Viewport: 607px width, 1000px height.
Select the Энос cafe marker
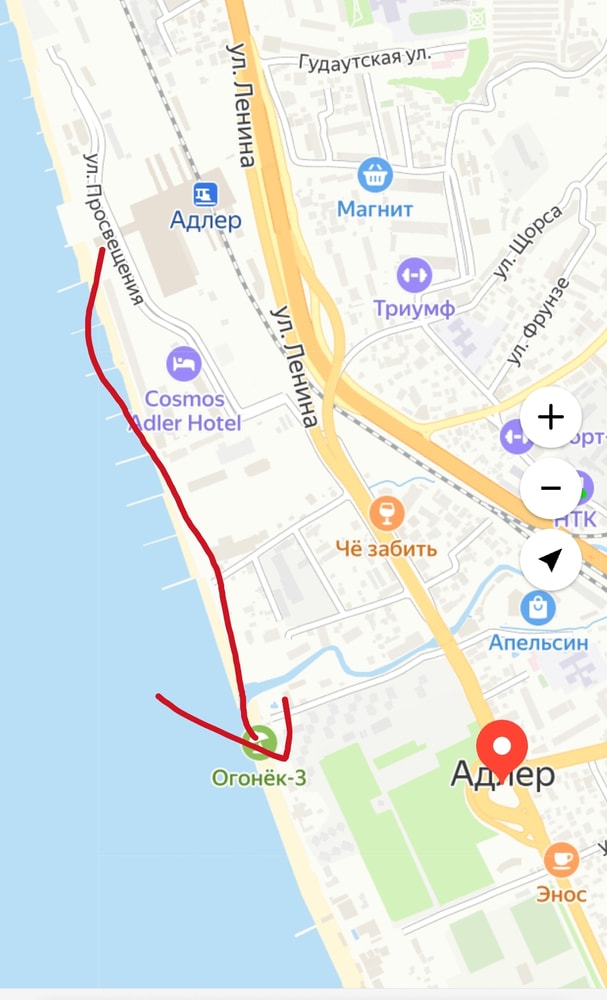pos(561,860)
